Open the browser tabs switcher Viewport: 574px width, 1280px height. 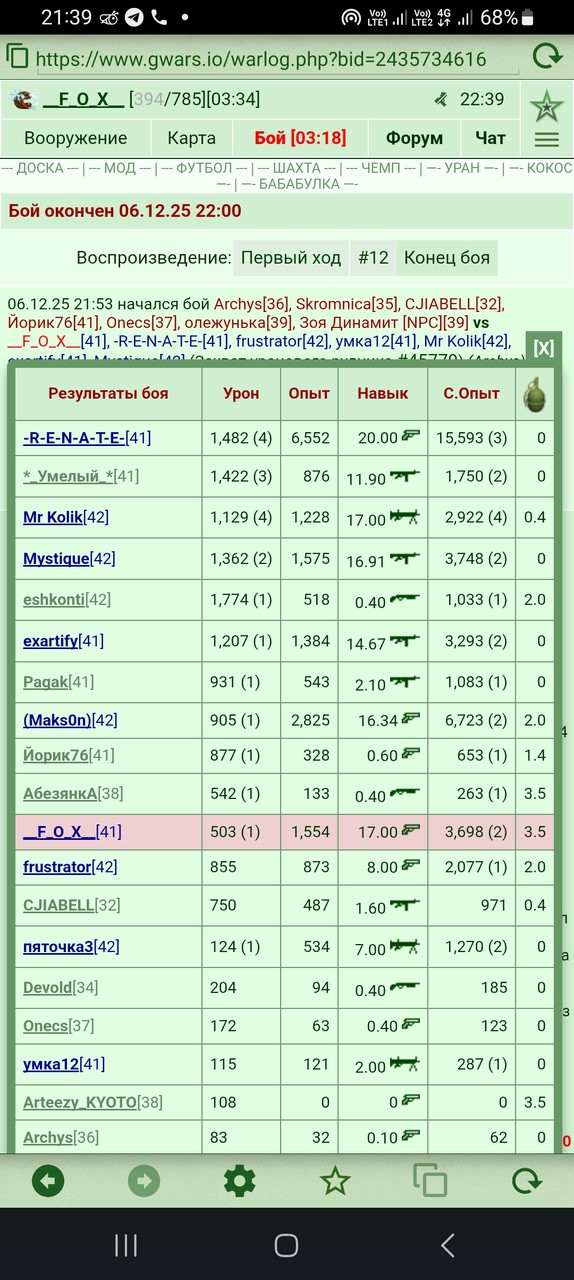[430, 1181]
